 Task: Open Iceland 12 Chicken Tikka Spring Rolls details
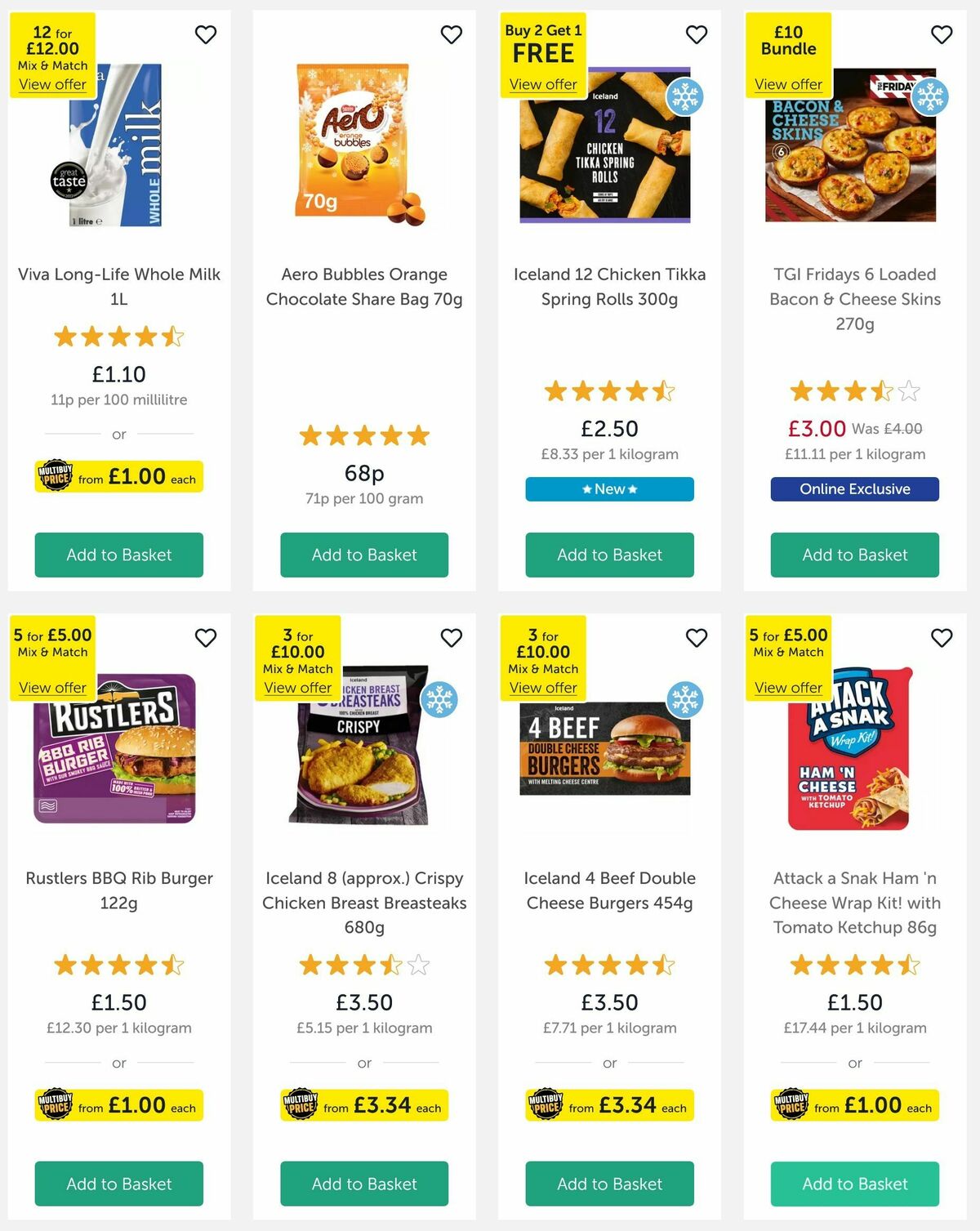point(609,286)
